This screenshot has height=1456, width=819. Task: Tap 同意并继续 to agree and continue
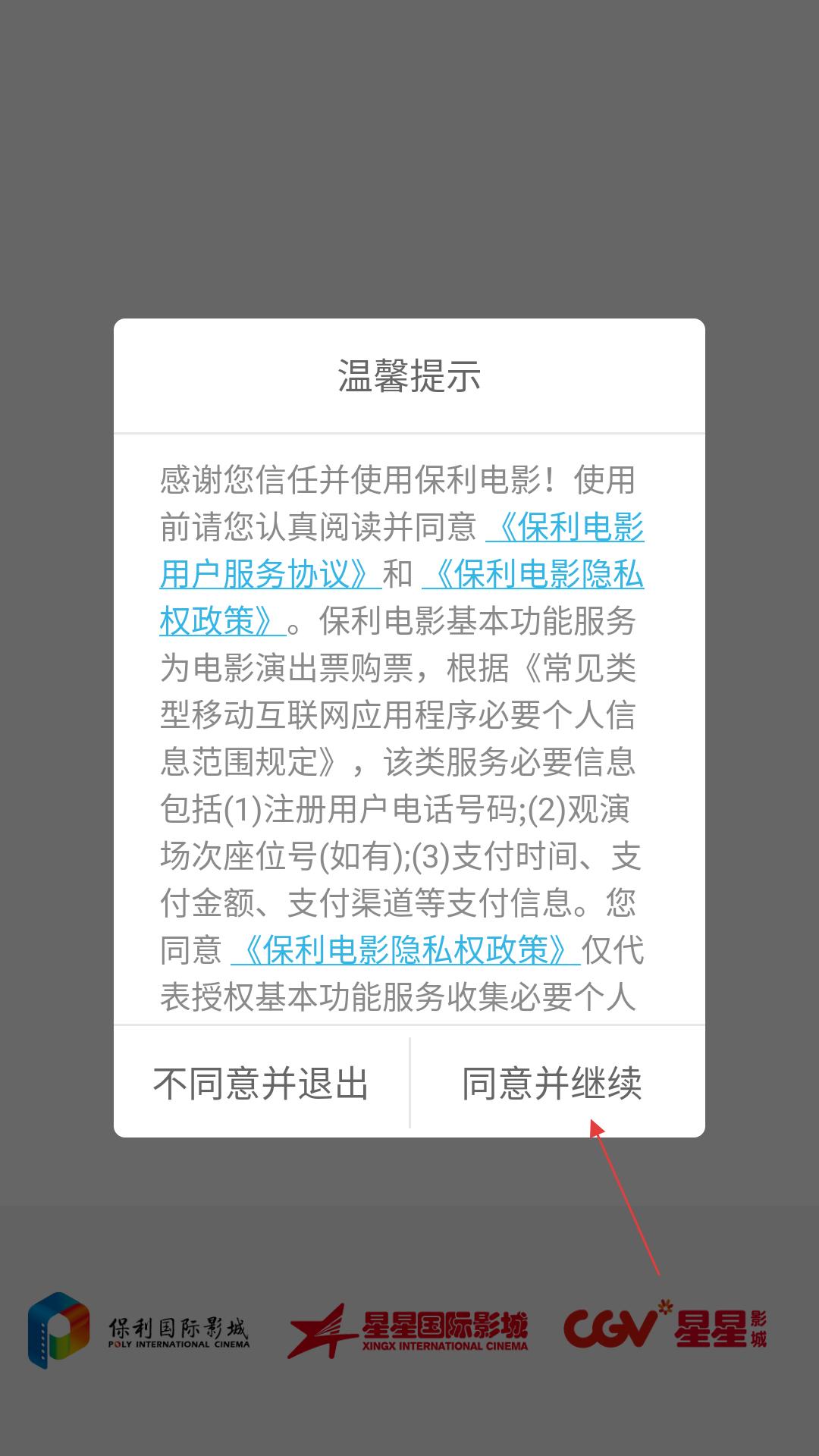[552, 1083]
